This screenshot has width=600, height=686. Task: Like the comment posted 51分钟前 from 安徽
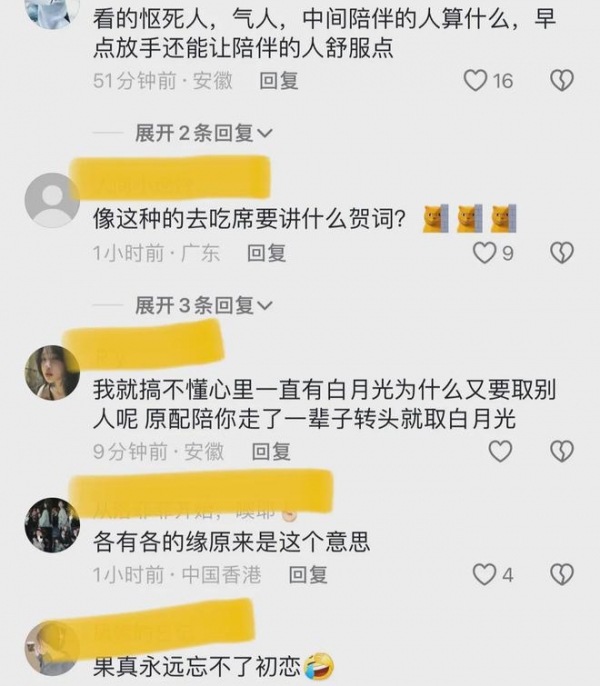click(476, 81)
